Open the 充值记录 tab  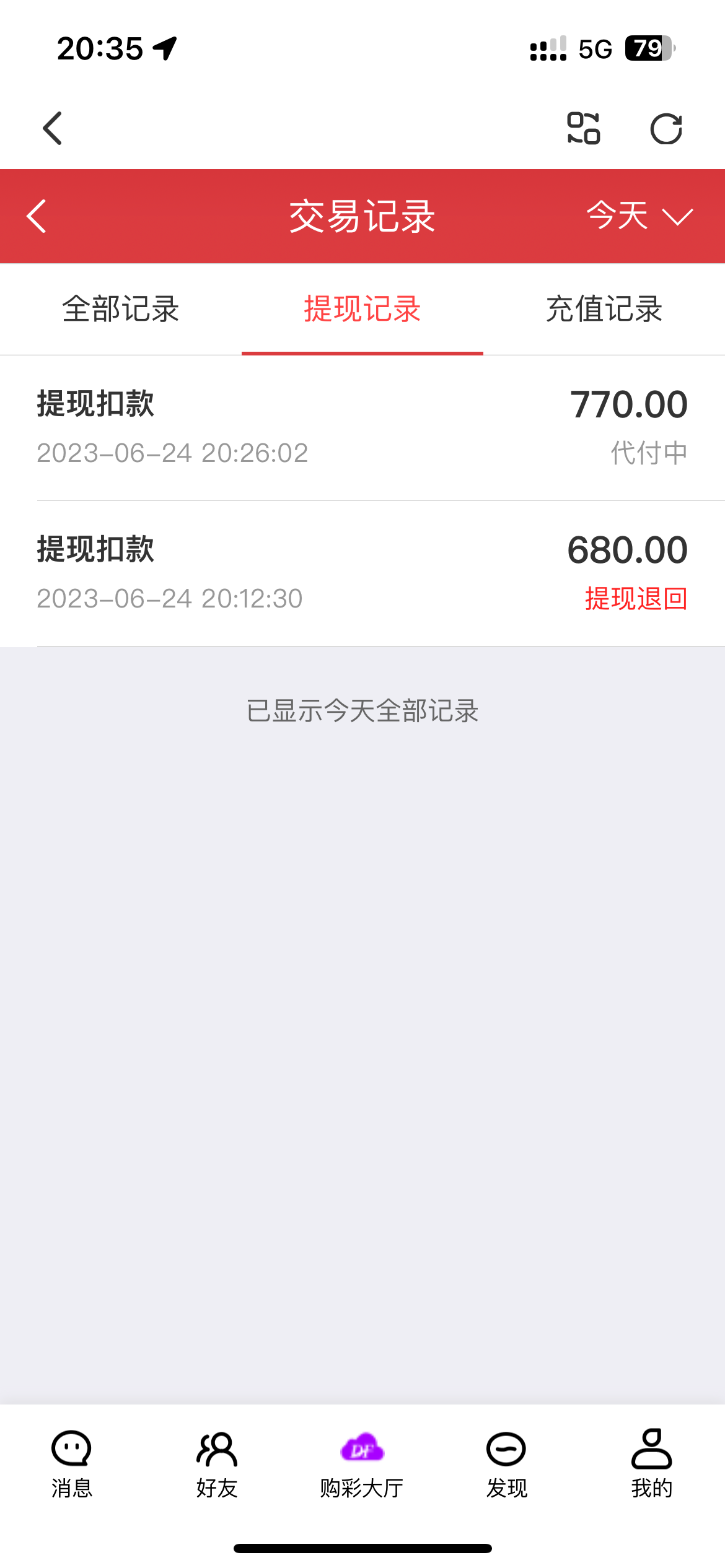604,309
